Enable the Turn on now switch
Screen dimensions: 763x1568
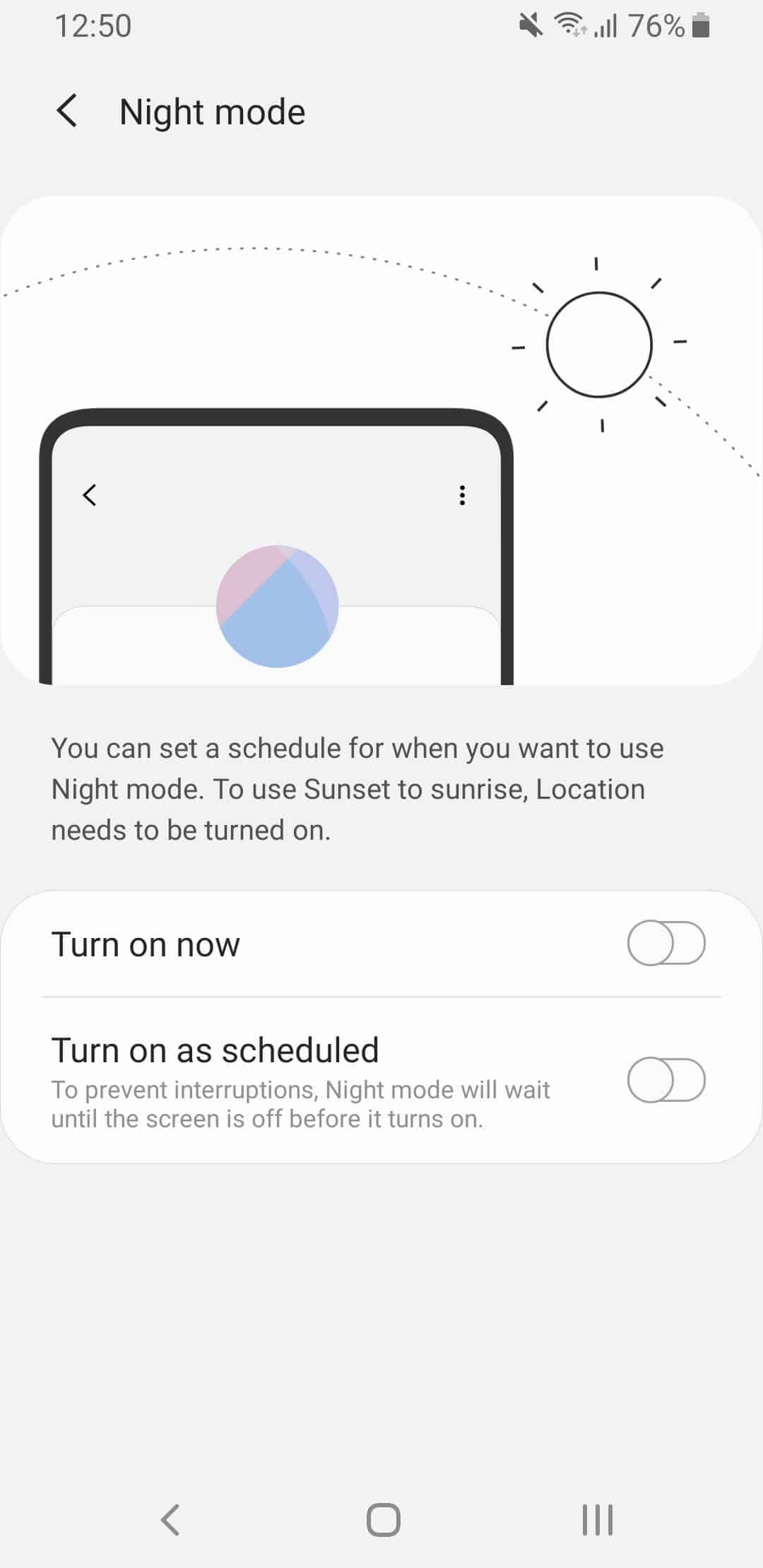tap(666, 943)
